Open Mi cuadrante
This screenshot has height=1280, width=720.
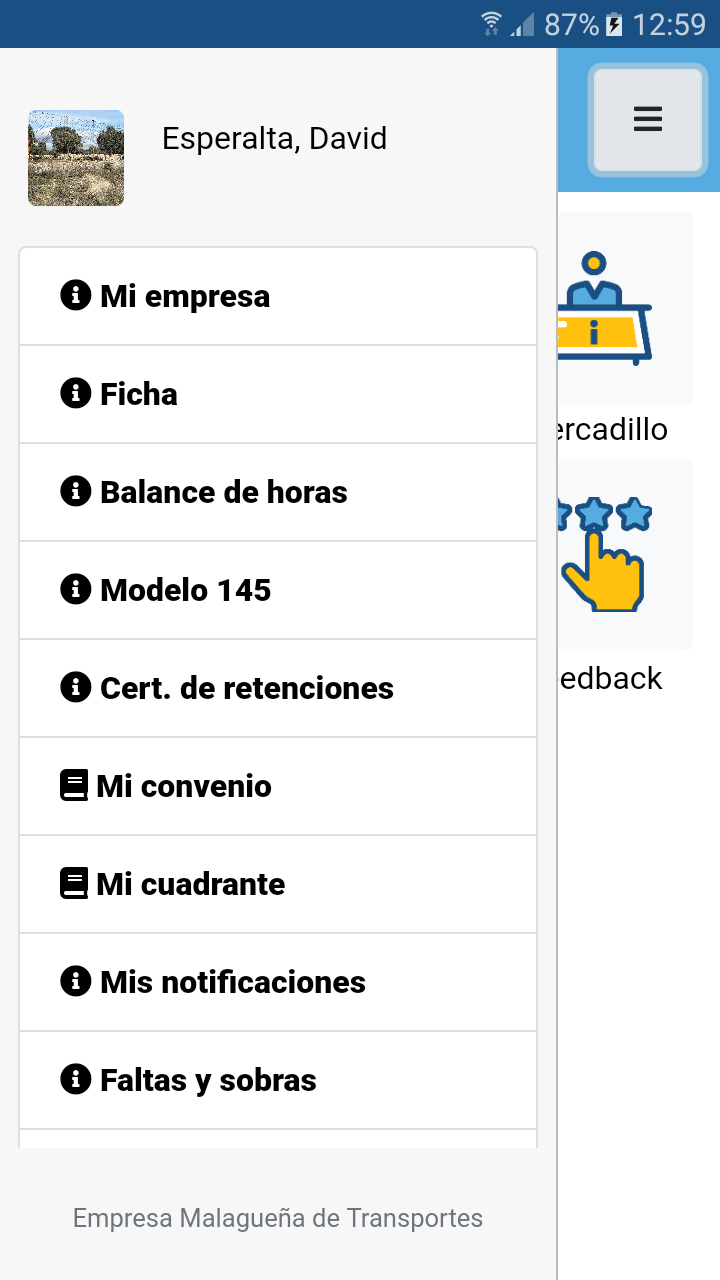278,884
